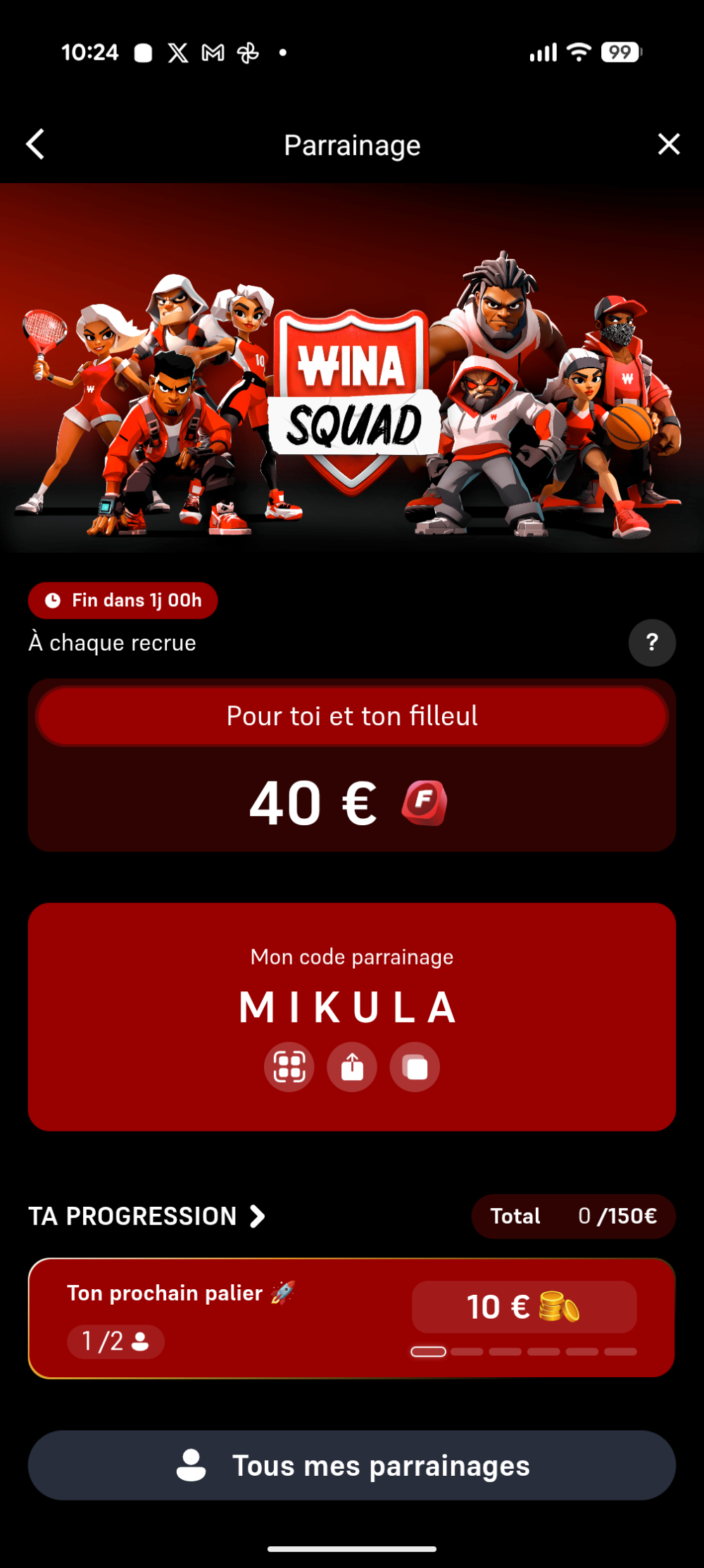Viewport: 704px width, 1568px height.
Task: Close the Parrainage page
Action: pos(668,144)
